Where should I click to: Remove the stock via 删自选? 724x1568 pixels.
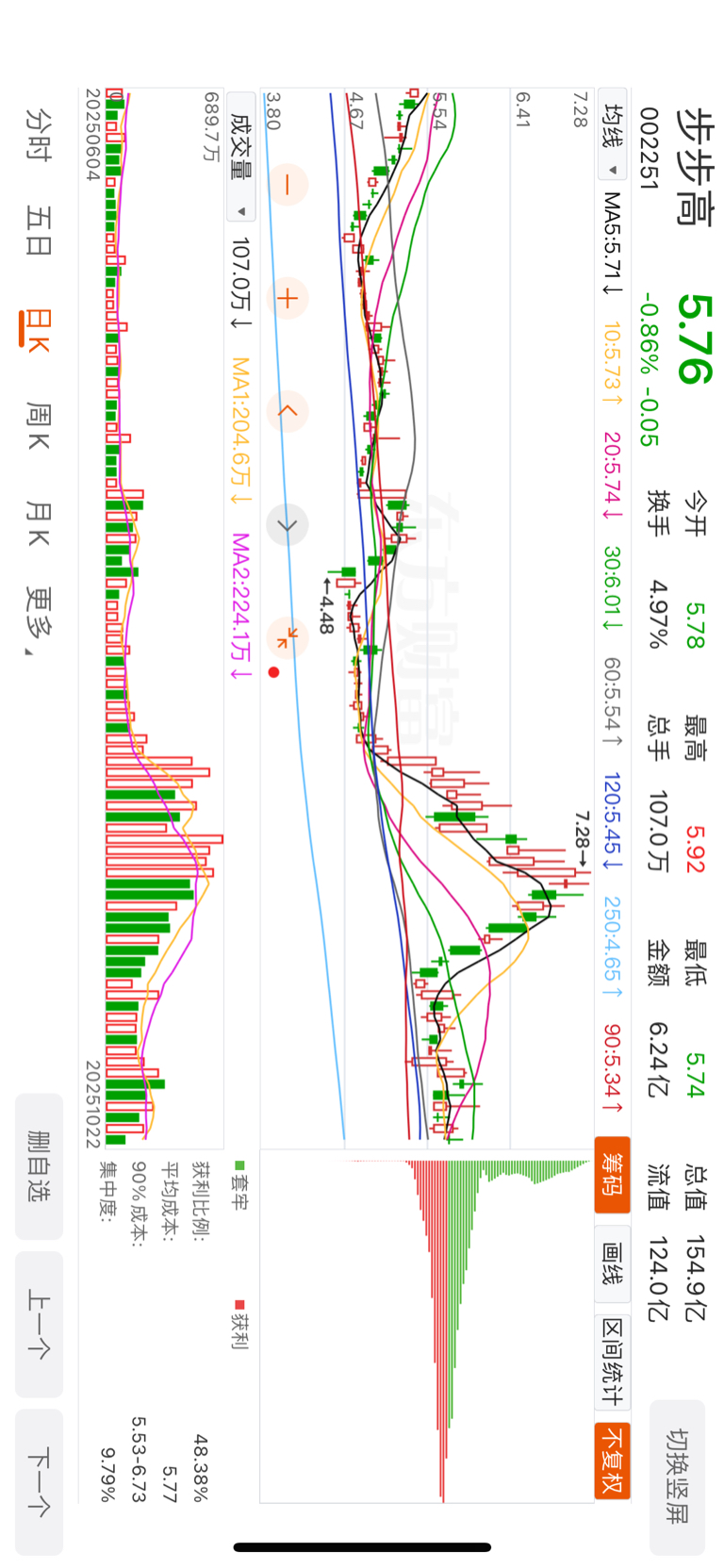coord(39,1166)
